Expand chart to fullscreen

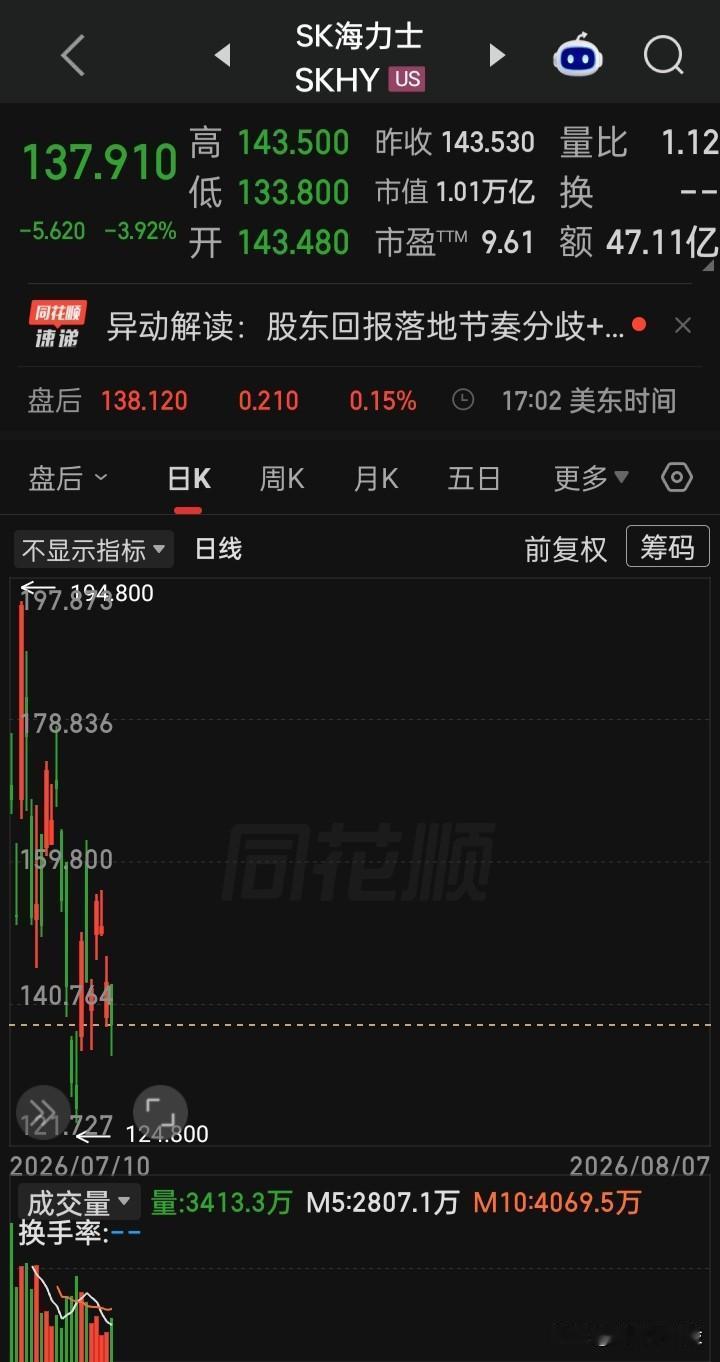(160, 1113)
